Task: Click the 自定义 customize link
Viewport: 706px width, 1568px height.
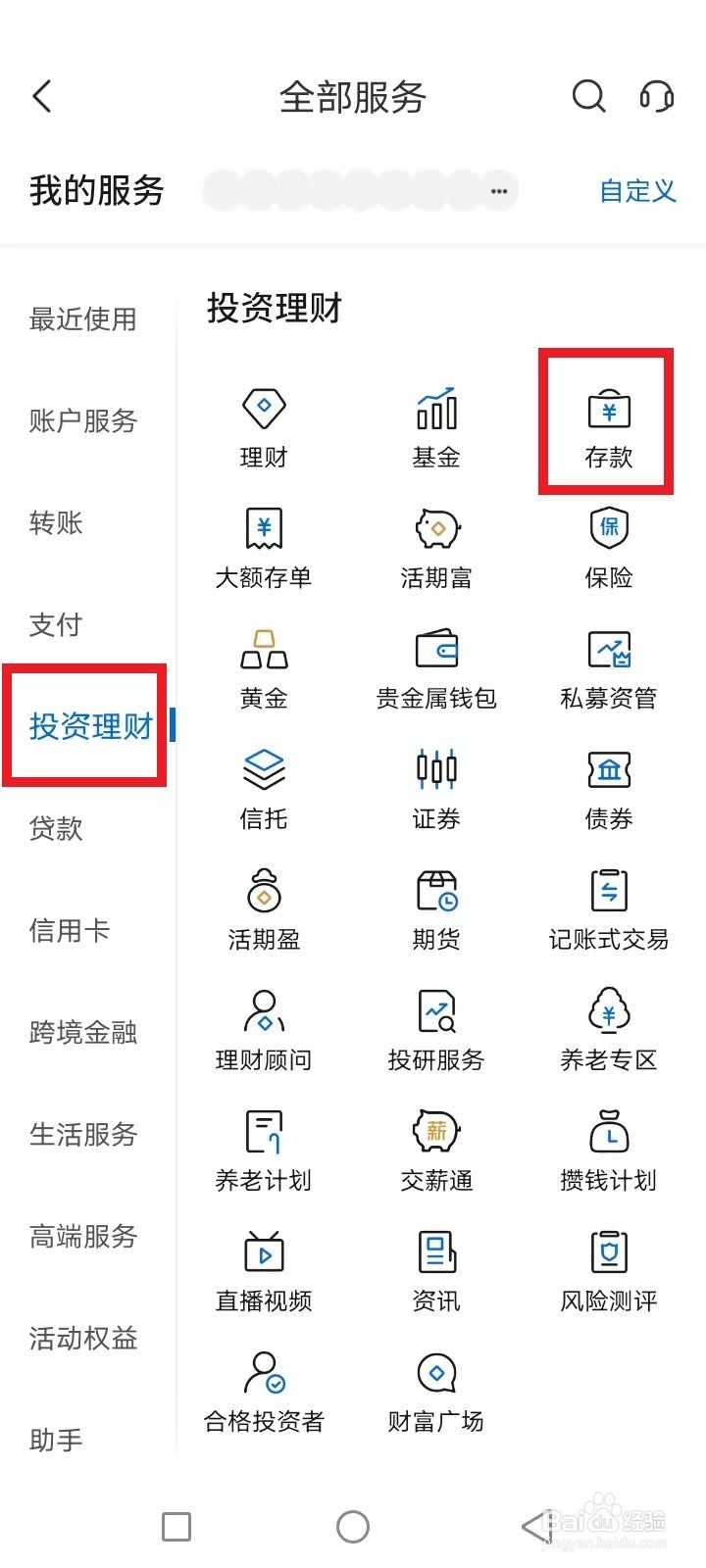Action: coord(636,192)
